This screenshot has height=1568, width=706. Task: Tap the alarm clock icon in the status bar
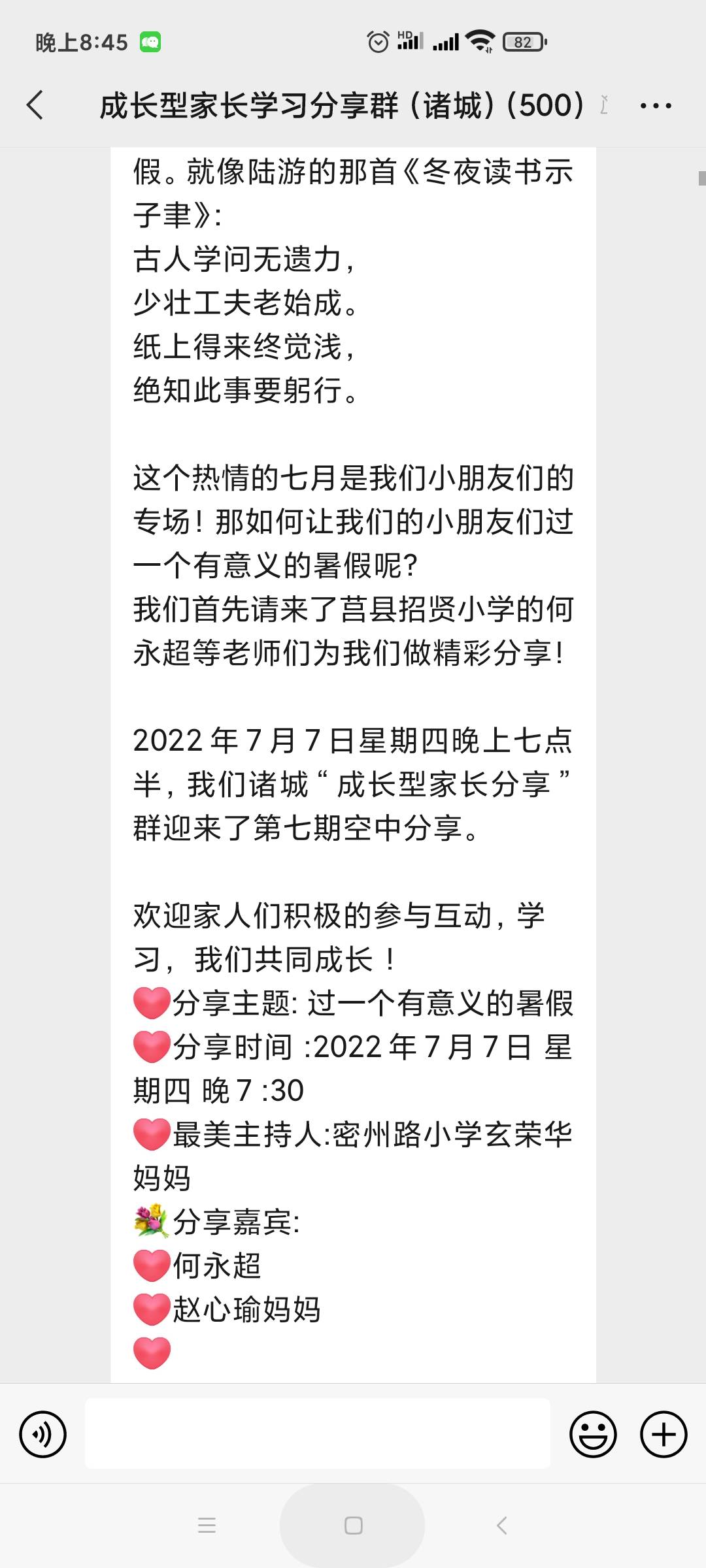[377, 41]
